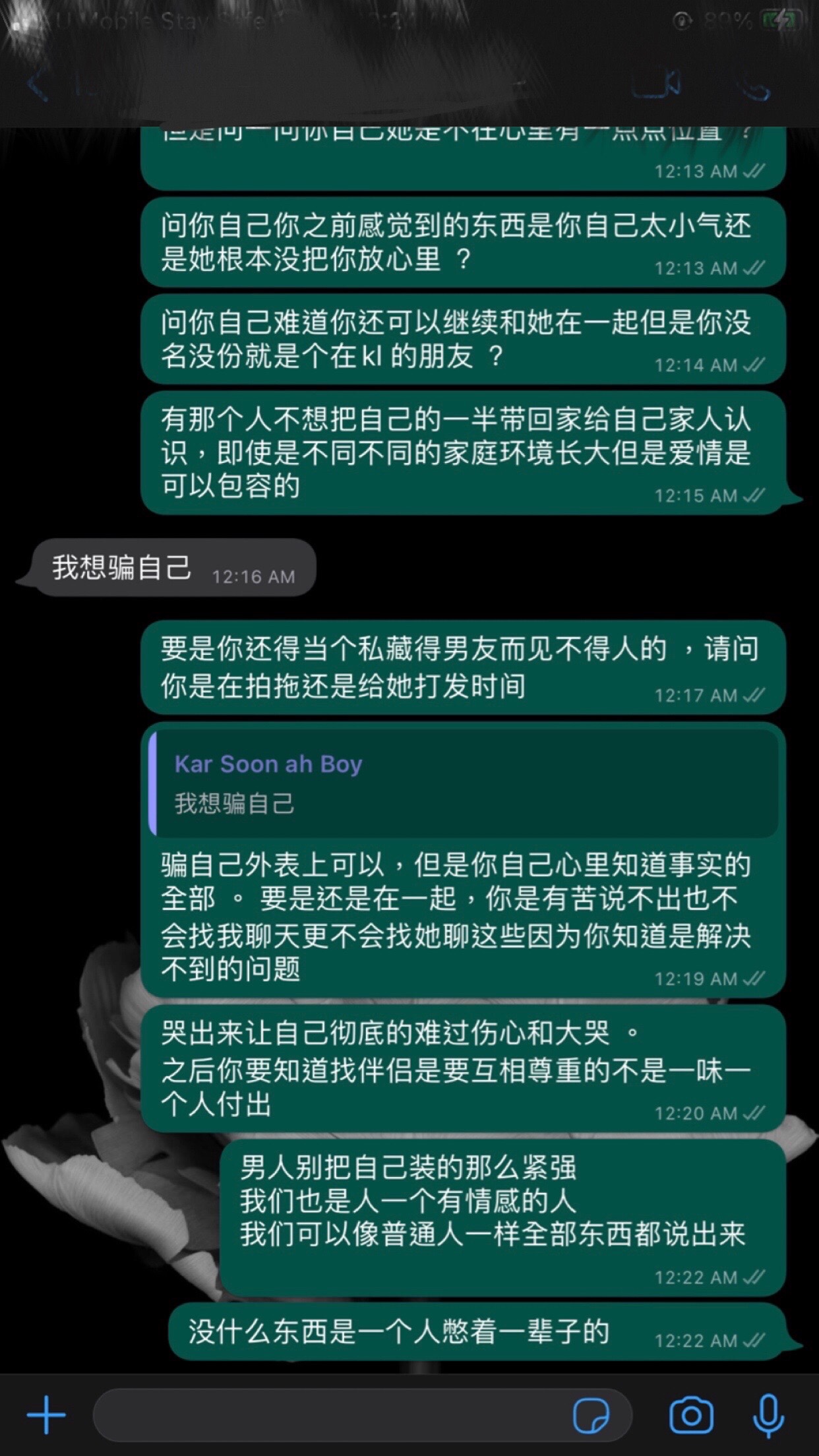Image resolution: width=819 pixels, height=1456 pixels.
Task: Open the camera
Action: point(691,1414)
